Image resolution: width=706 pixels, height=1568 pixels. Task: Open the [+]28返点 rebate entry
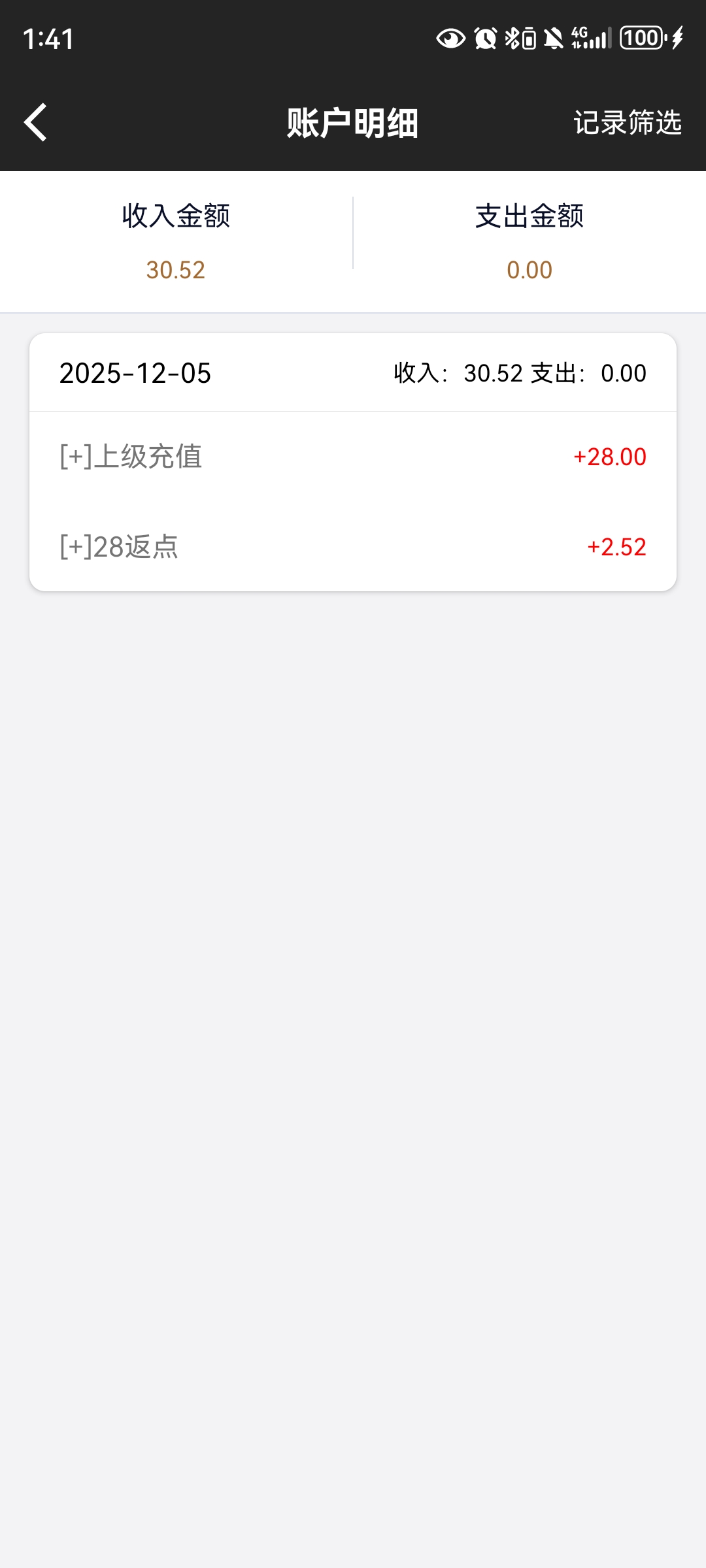point(119,547)
